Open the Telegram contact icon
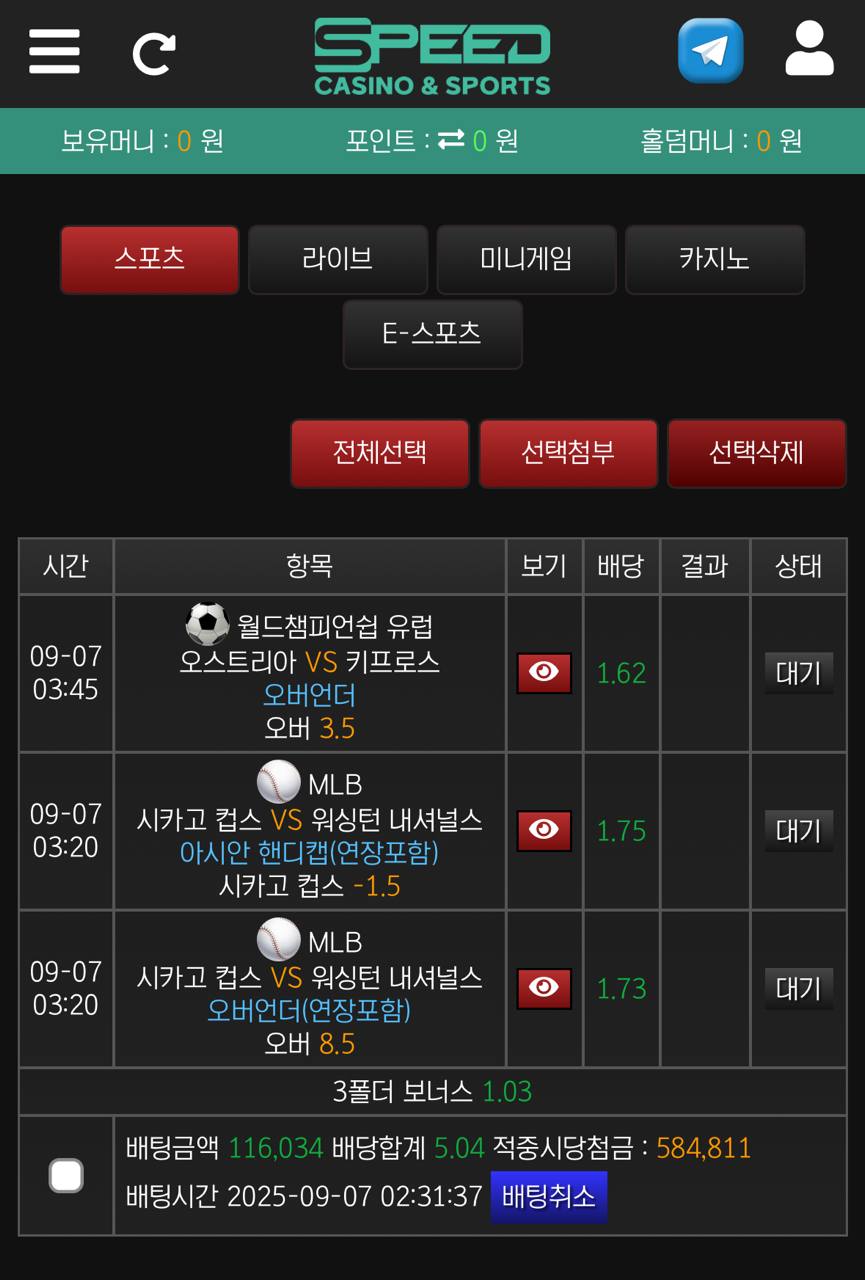865x1280 pixels. tap(710, 51)
